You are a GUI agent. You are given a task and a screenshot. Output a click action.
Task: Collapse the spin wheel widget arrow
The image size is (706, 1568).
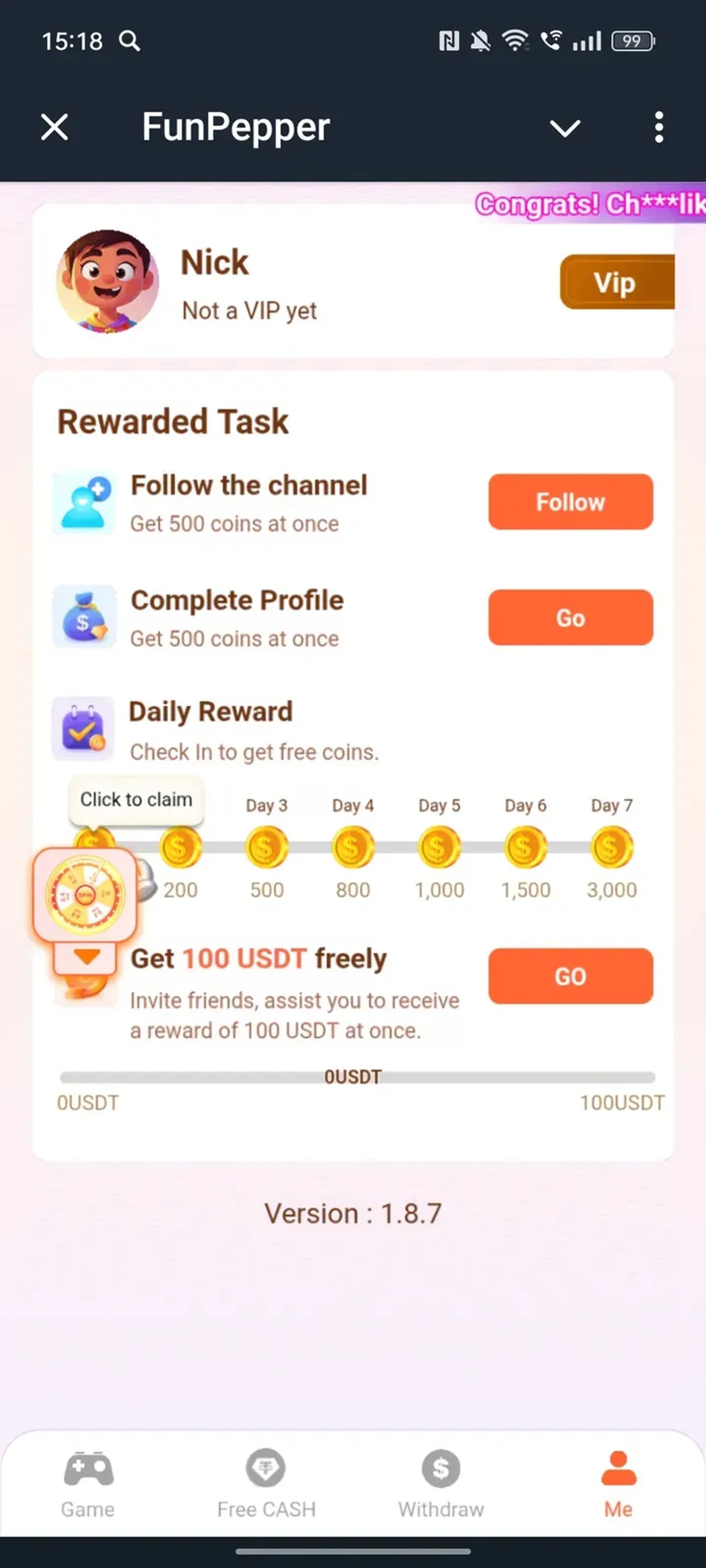pyautogui.click(x=86, y=957)
